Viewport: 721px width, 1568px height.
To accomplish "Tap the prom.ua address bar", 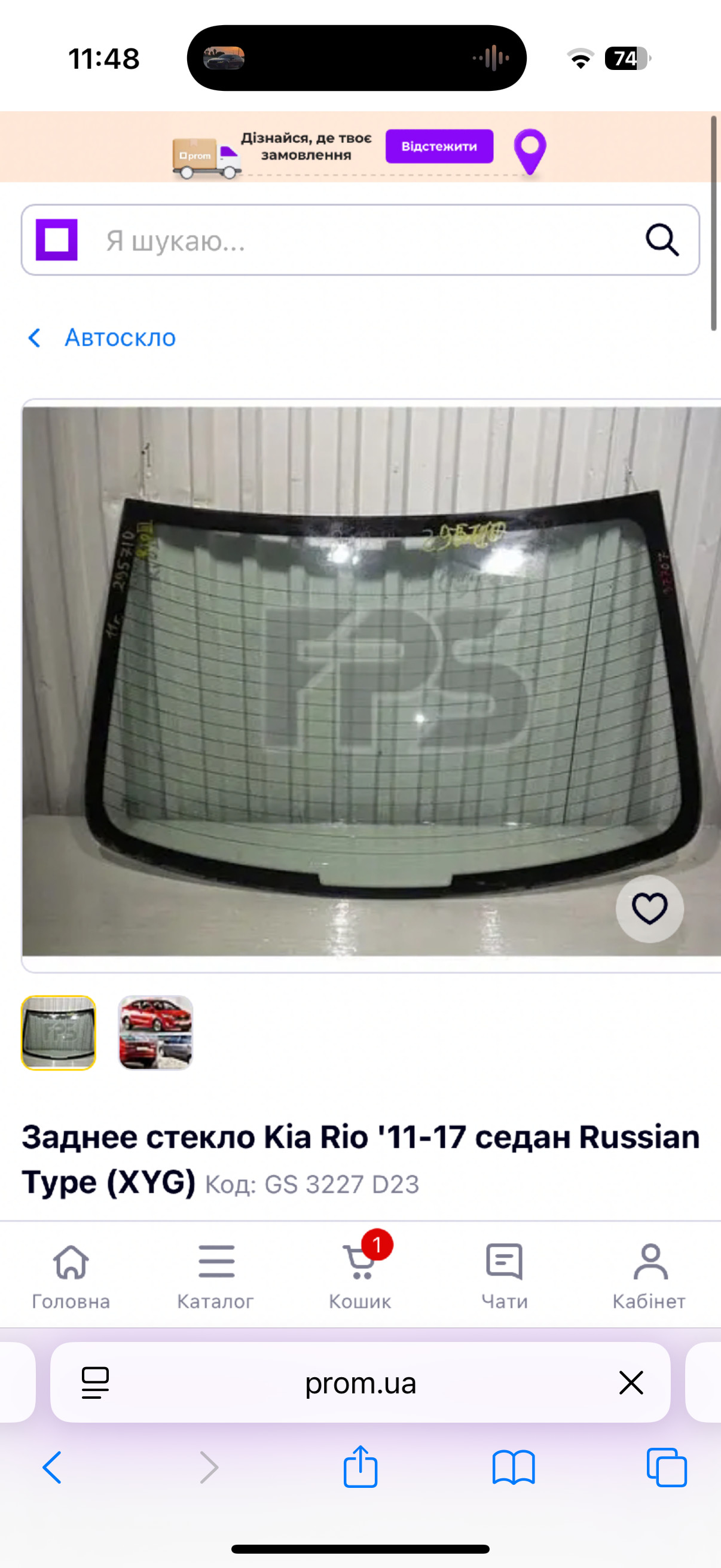I will click(360, 1383).
